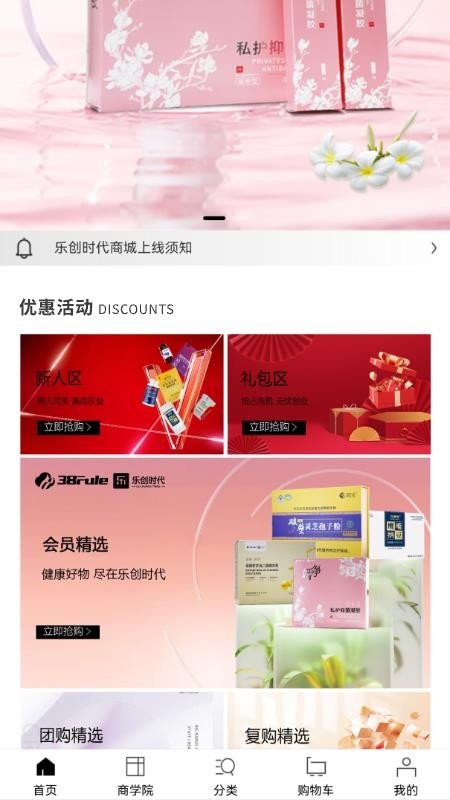Open the 复购精选 card
This screenshot has height=800, width=450.
coord(329,720)
